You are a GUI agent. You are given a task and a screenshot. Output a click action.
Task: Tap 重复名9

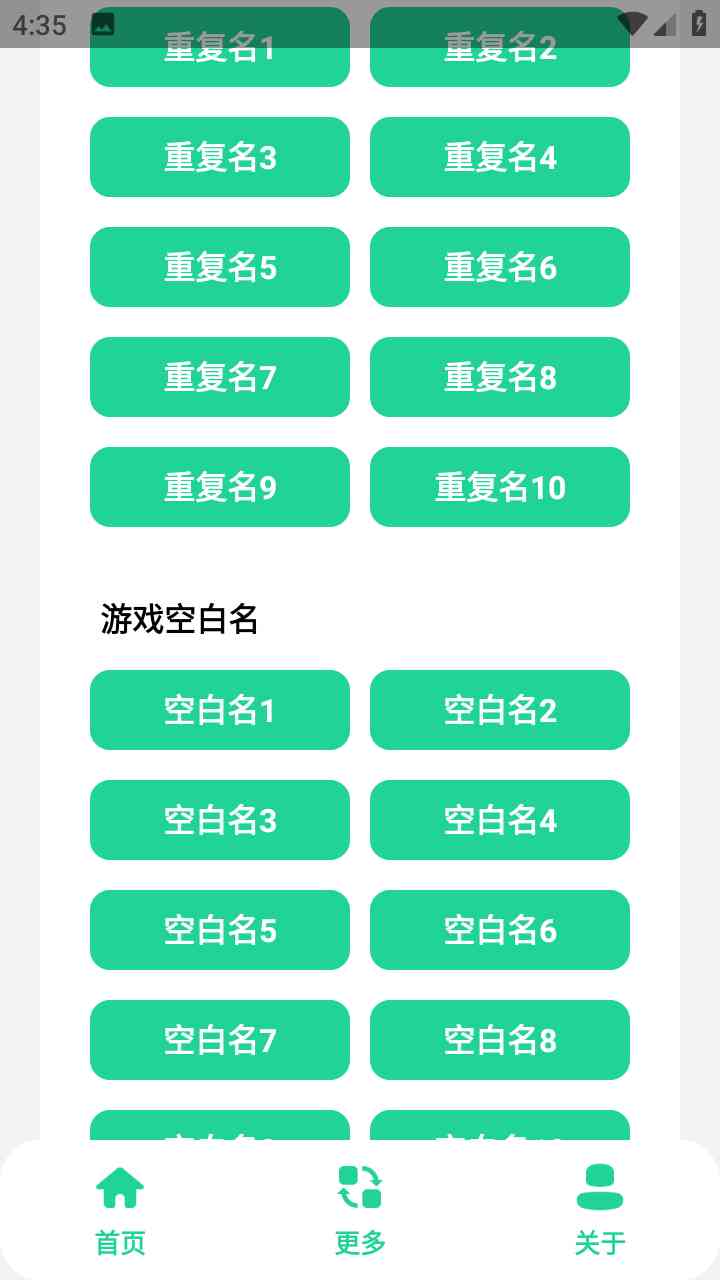220,487
